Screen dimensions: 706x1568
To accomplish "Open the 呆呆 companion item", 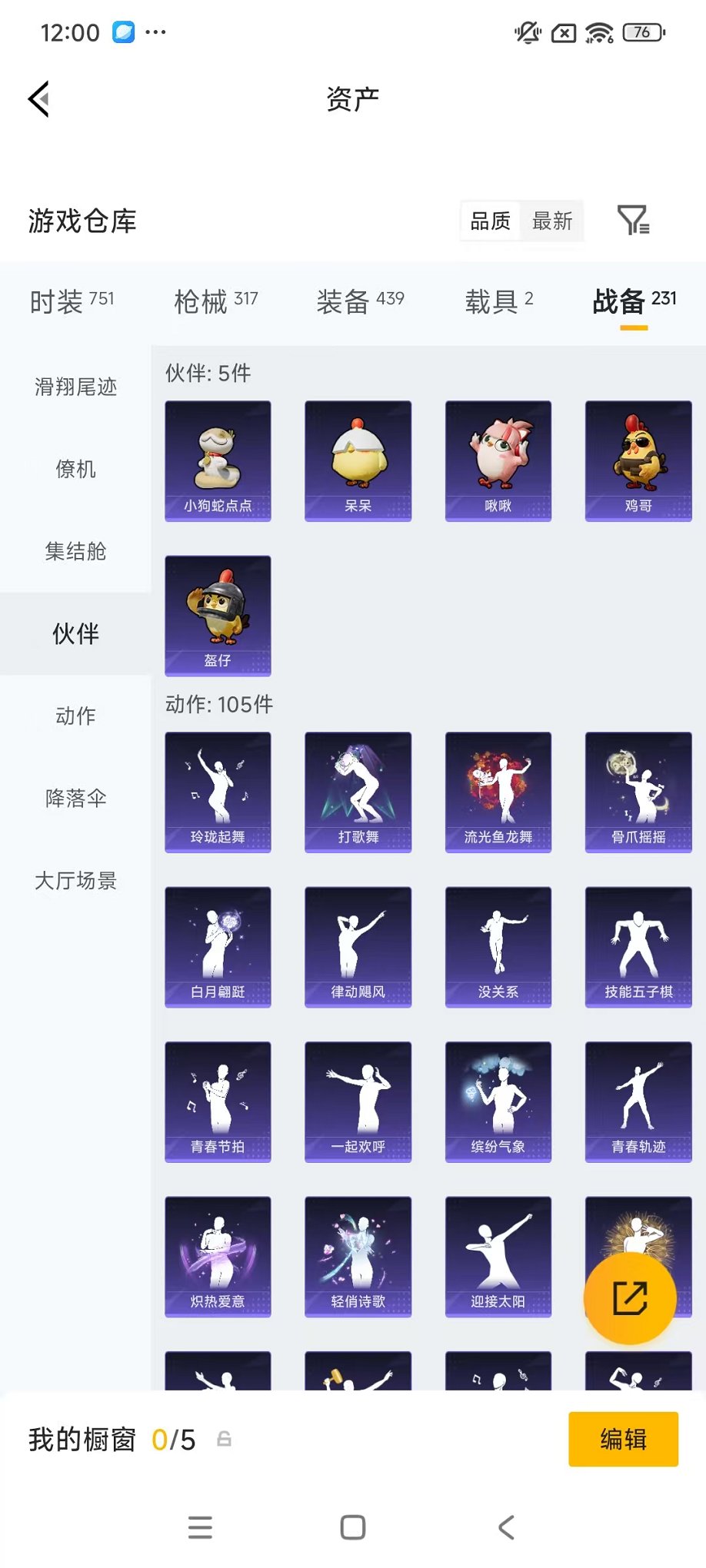I will point(358,461).
